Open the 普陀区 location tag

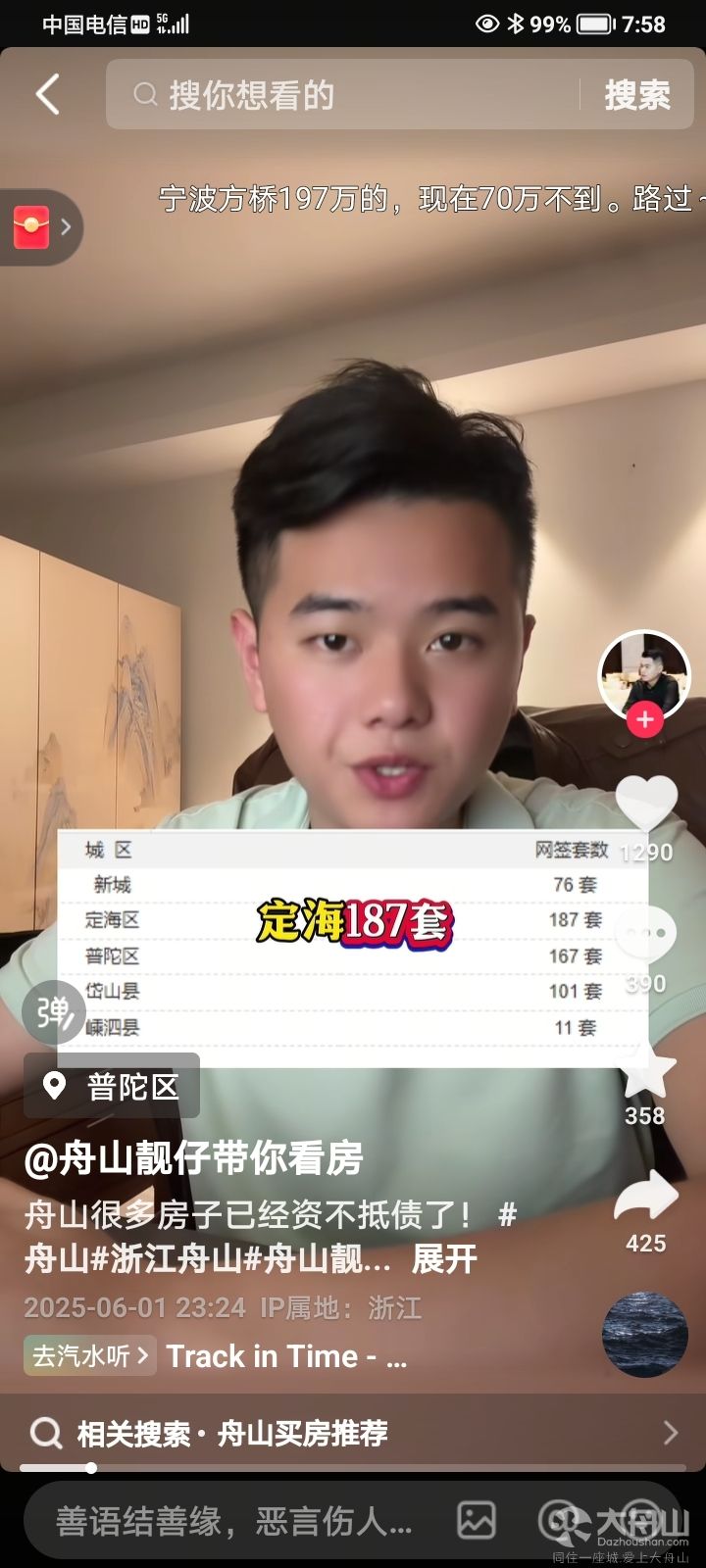coord(112,1086)
